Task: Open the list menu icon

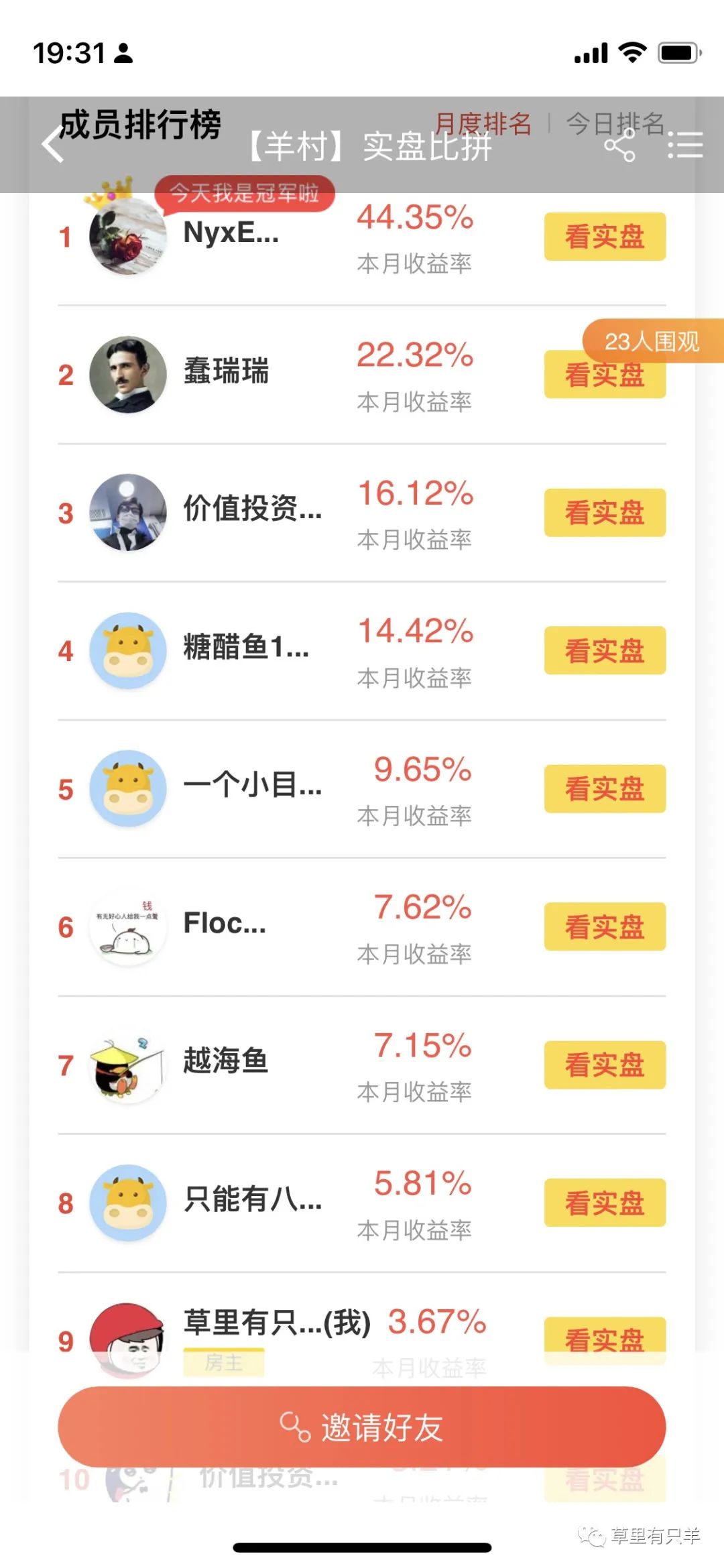Action: point(685,145)
